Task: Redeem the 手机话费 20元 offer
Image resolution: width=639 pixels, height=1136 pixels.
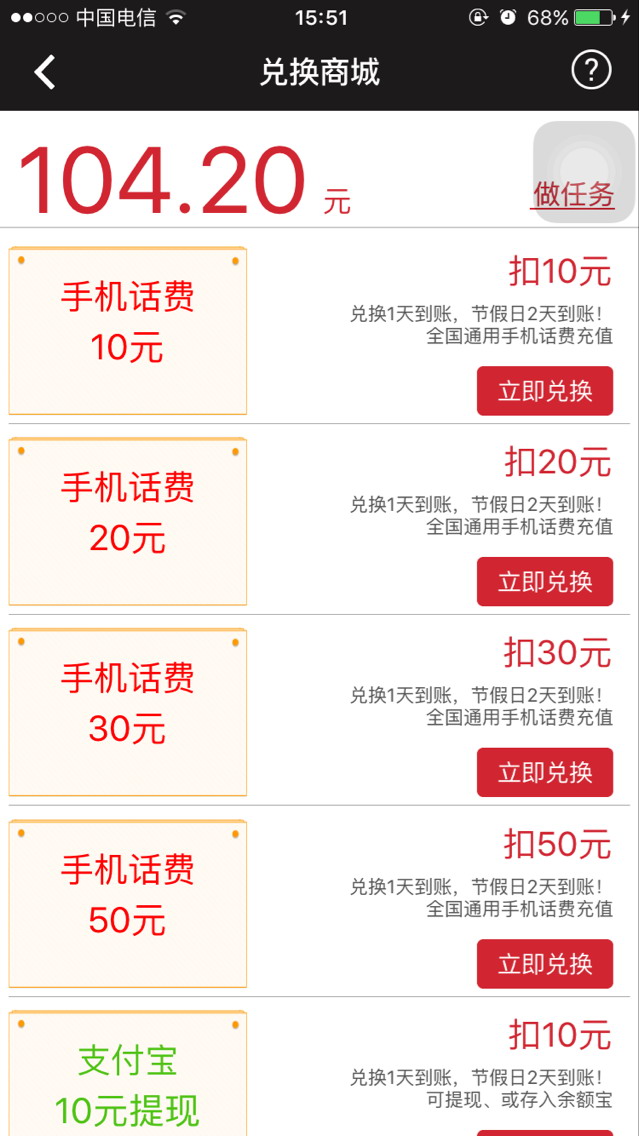Action: (x=545, y=581)
